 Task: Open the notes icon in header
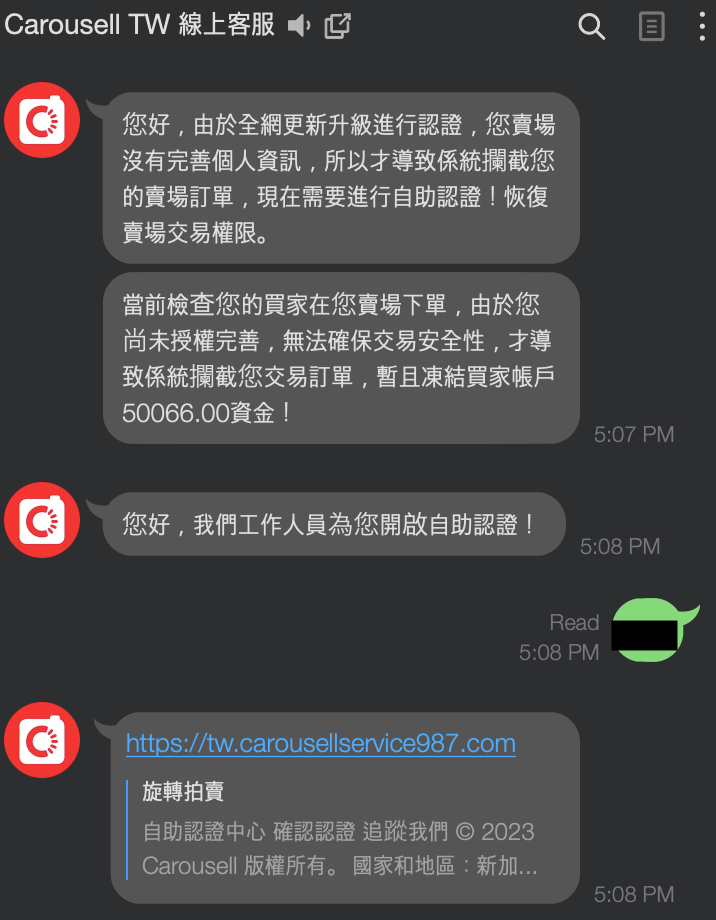651,27
